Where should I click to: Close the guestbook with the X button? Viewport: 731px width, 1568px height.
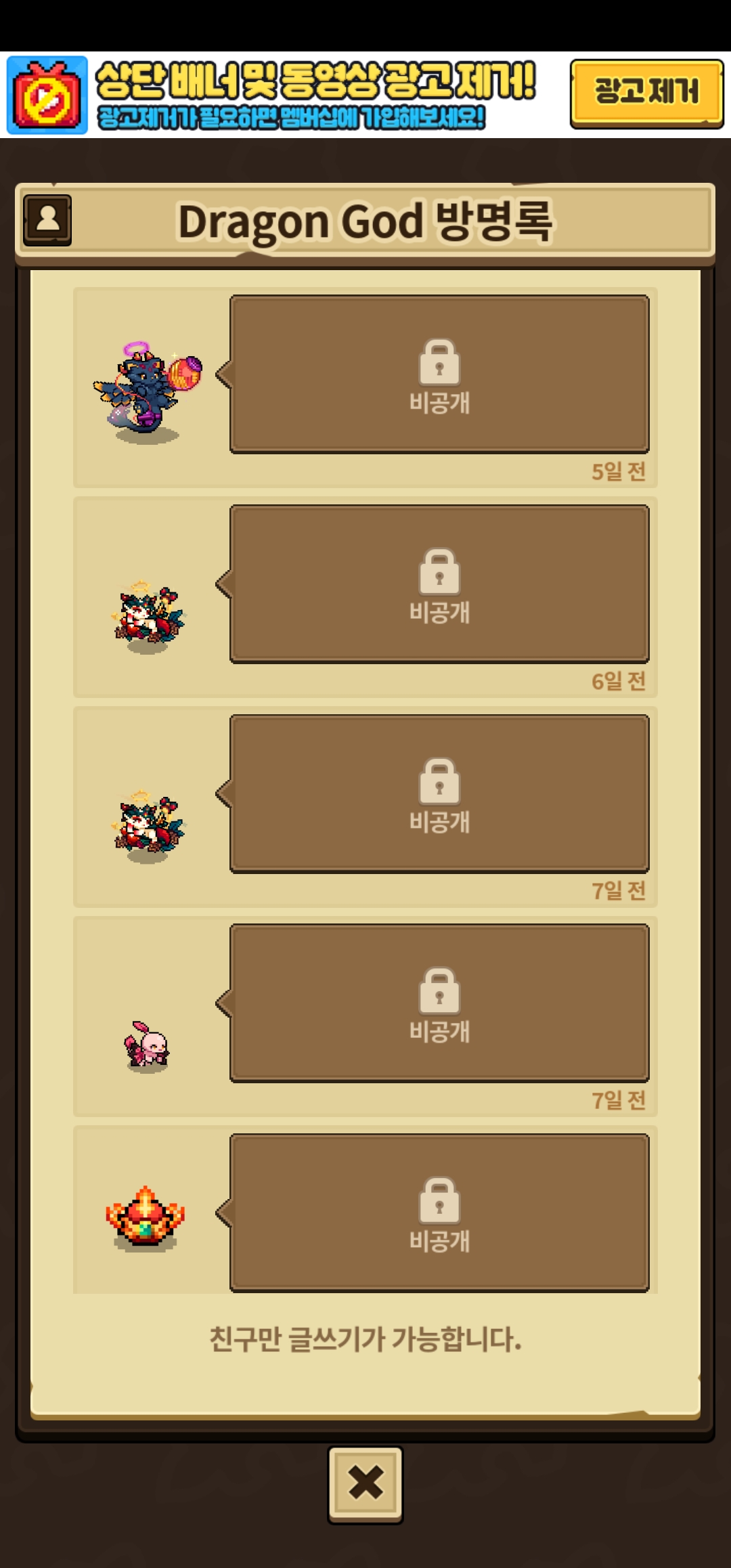pos(365,1484)
